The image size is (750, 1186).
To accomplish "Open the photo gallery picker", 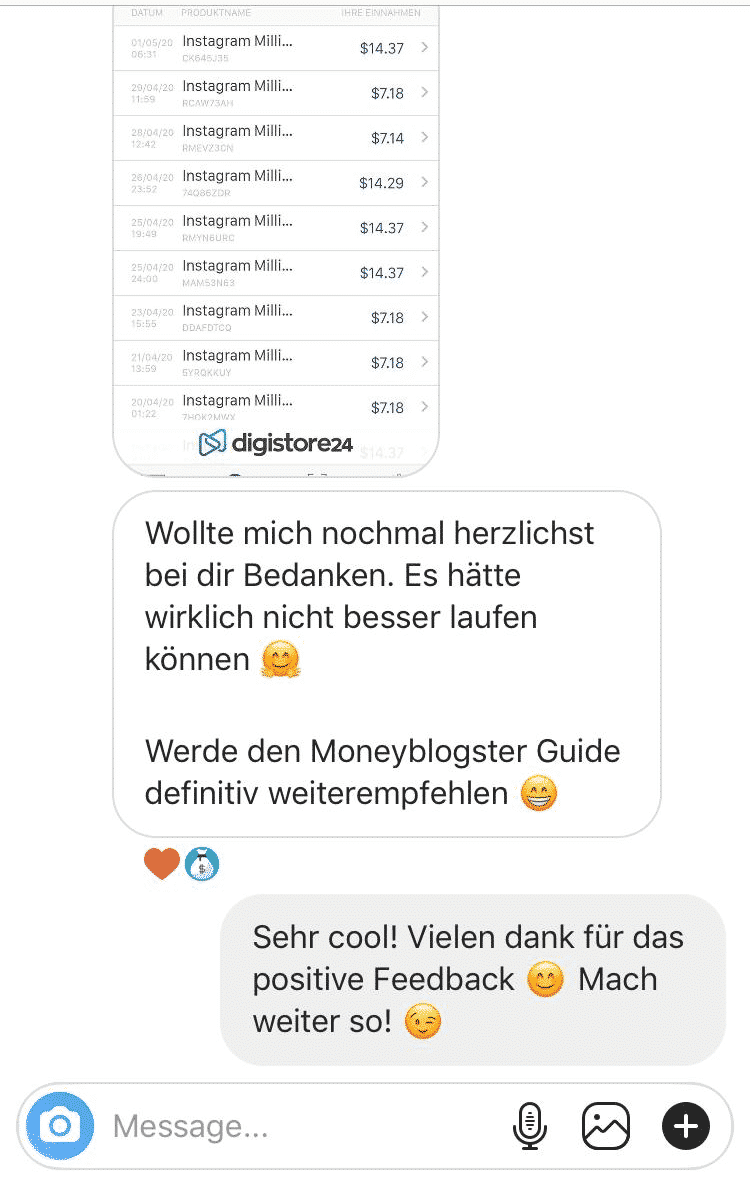I will 606,1127.
